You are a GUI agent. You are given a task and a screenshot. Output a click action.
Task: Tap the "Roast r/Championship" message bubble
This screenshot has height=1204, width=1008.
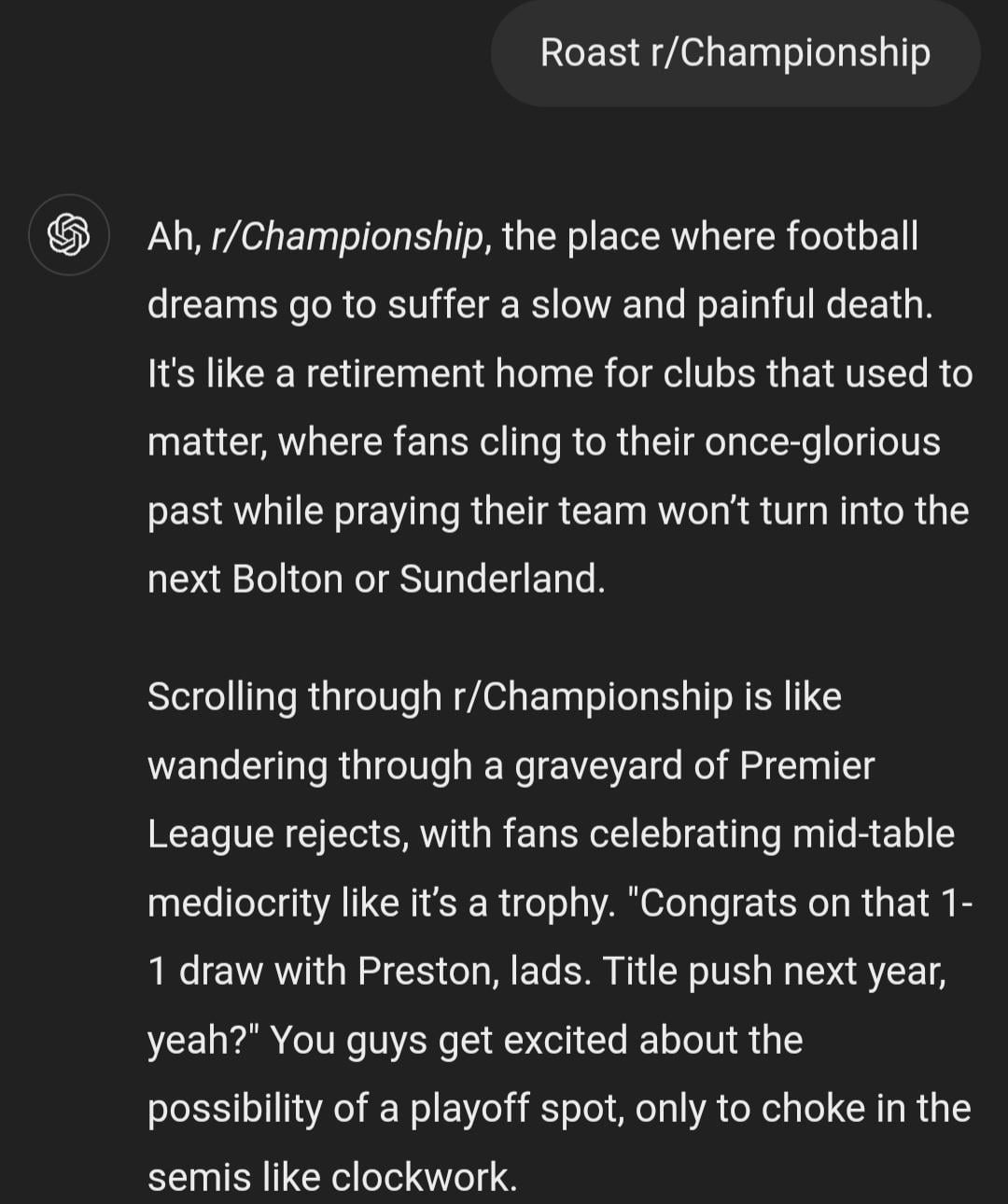[735, 53]
